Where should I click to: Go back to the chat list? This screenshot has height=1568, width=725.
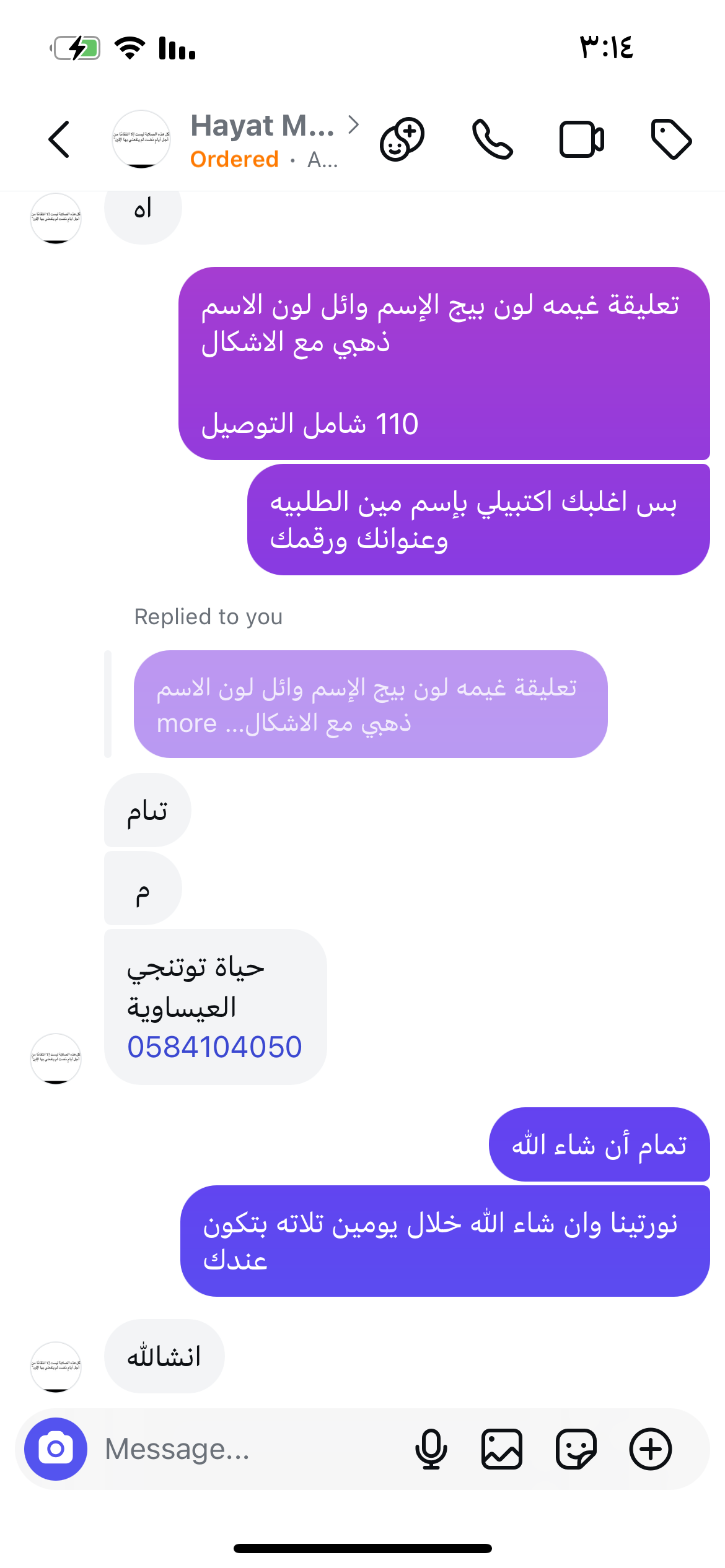(x=59, y=139)
